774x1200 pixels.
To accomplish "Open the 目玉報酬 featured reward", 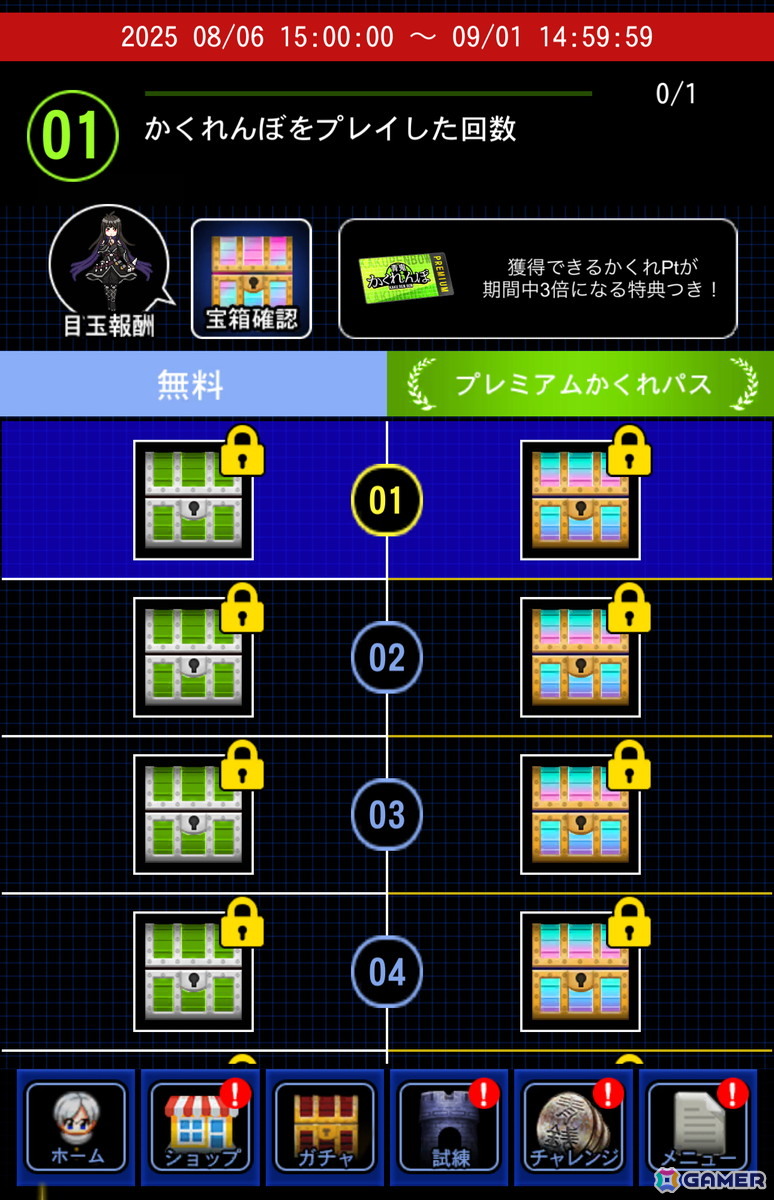I will click(x=110, y=272).
